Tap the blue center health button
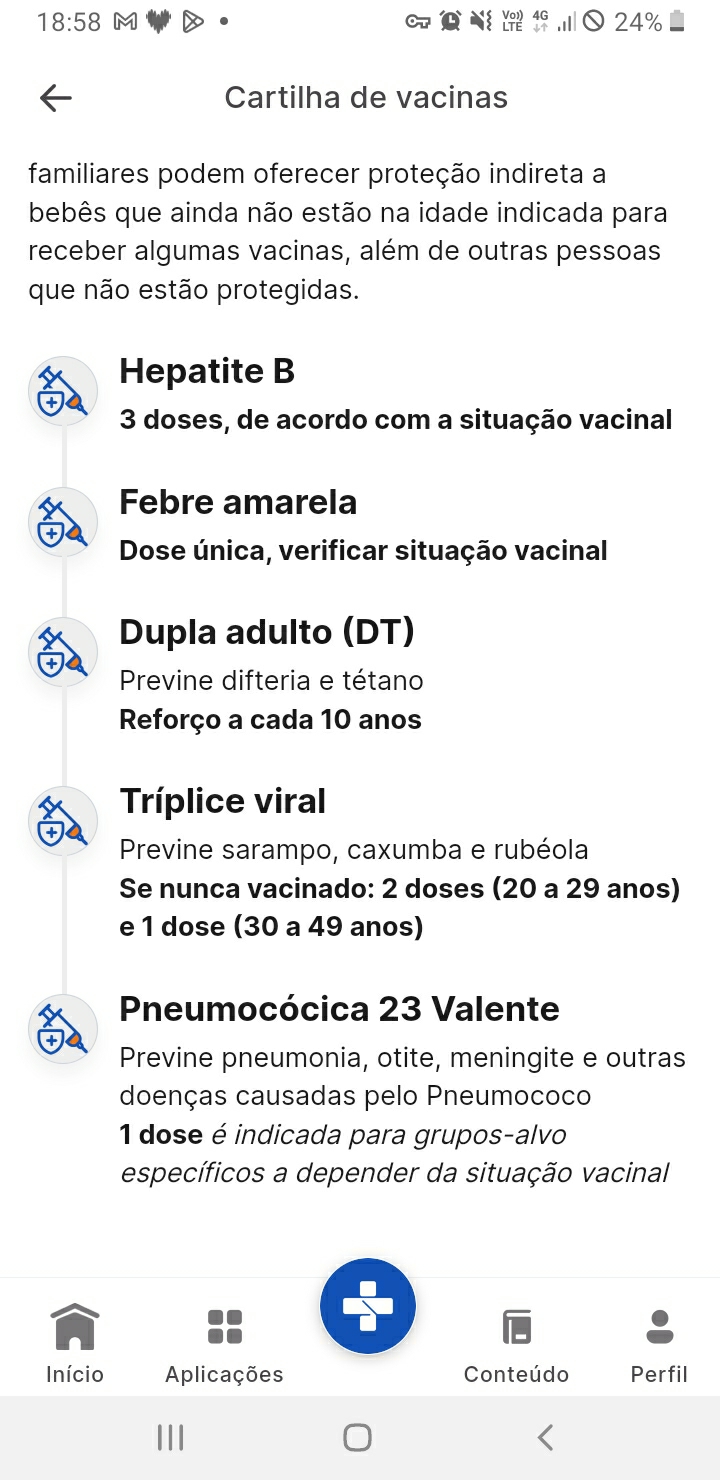 tap(368, 1306)
